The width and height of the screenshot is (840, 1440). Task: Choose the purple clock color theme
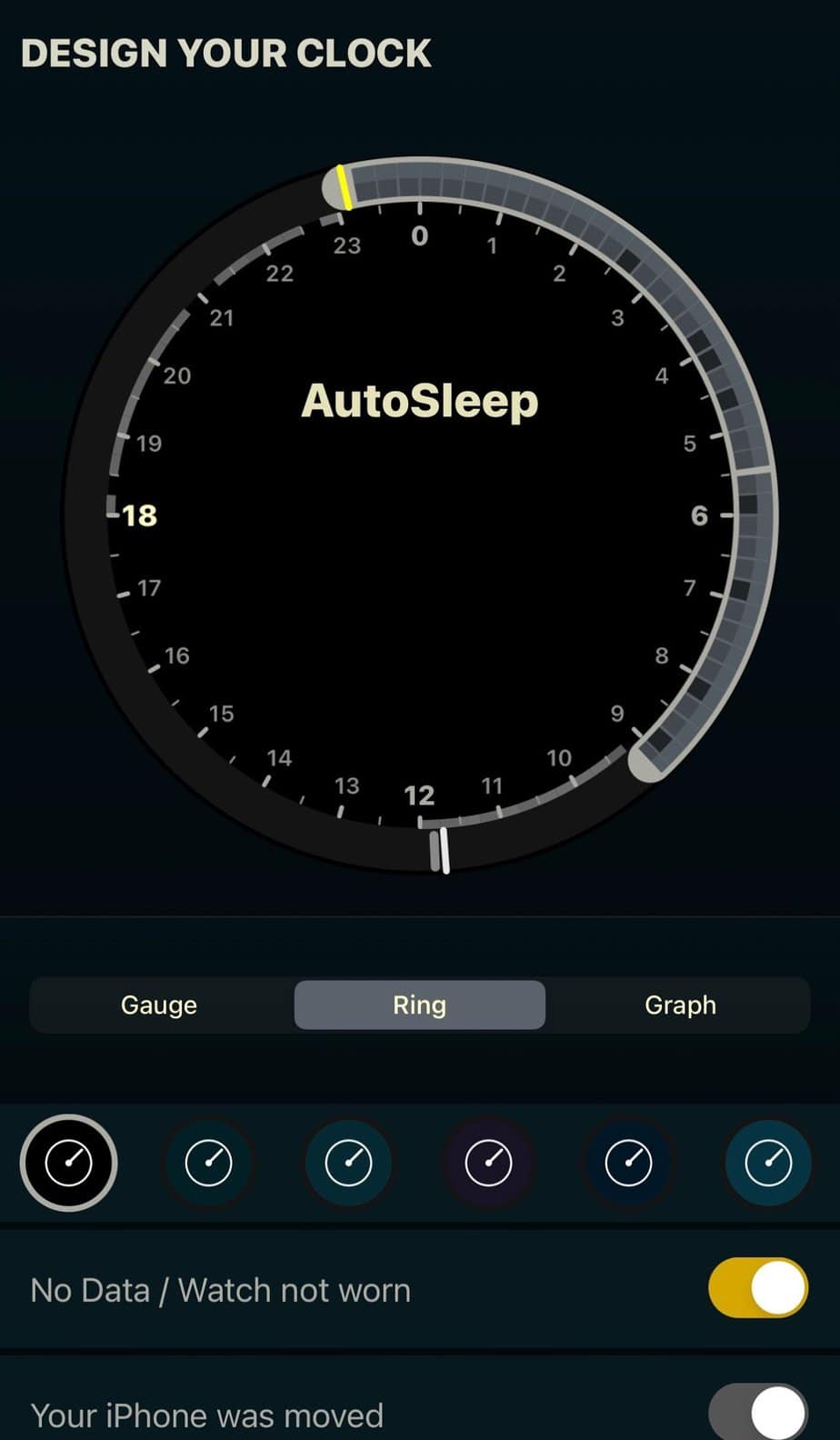488,1162
